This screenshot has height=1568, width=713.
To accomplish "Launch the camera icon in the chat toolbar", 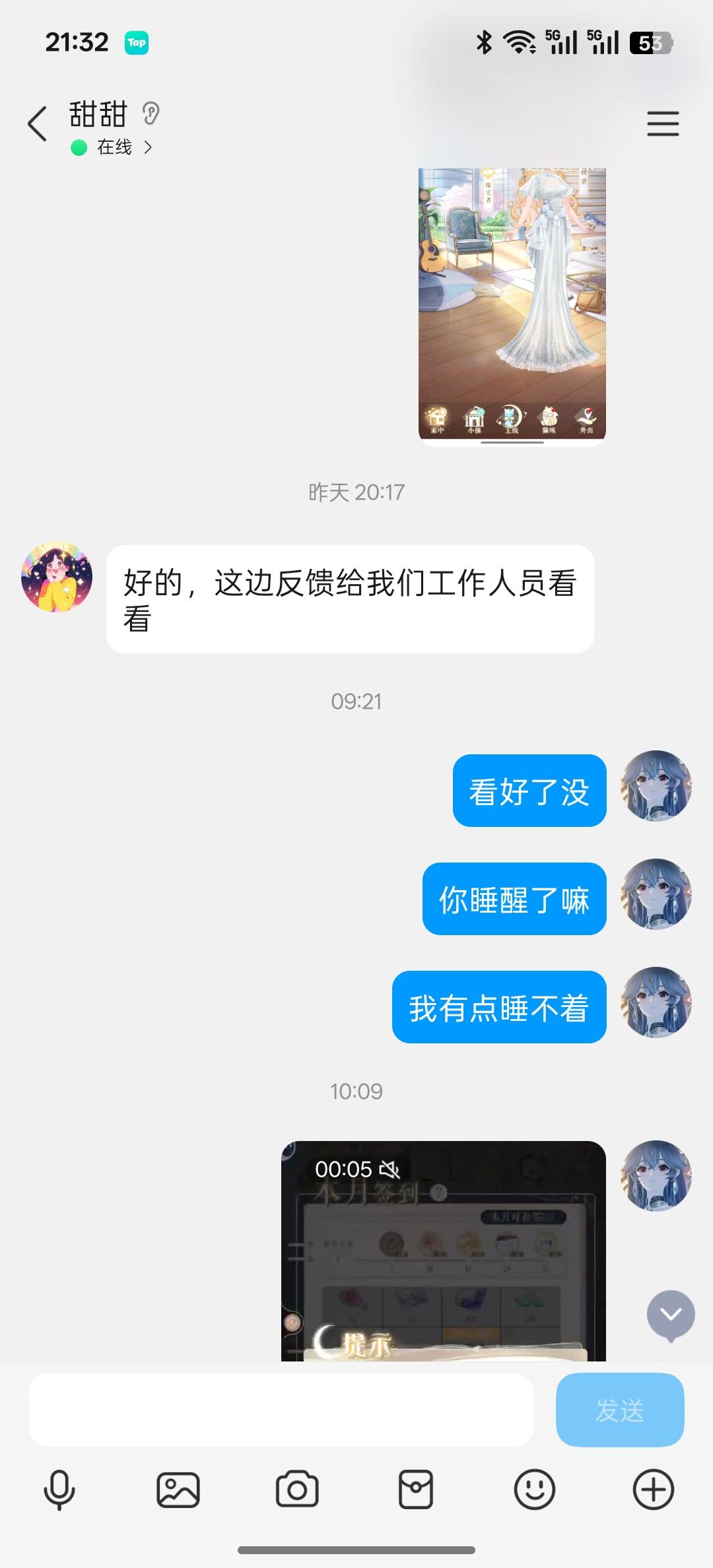I will (x=297, y=1489).
